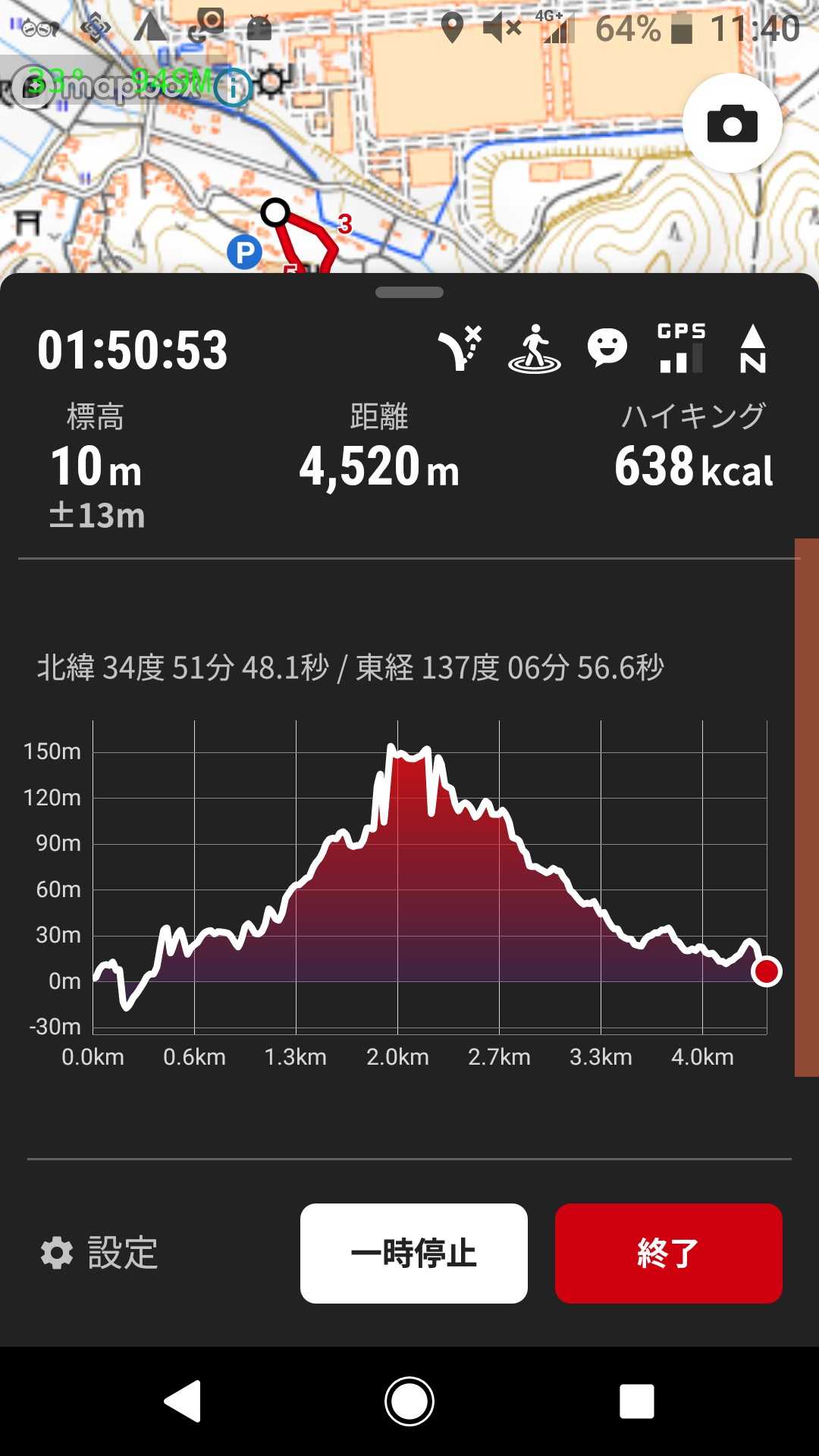Tap the route deviation alert icon
Screen dimensions: 819x1456
pos(460,349)
